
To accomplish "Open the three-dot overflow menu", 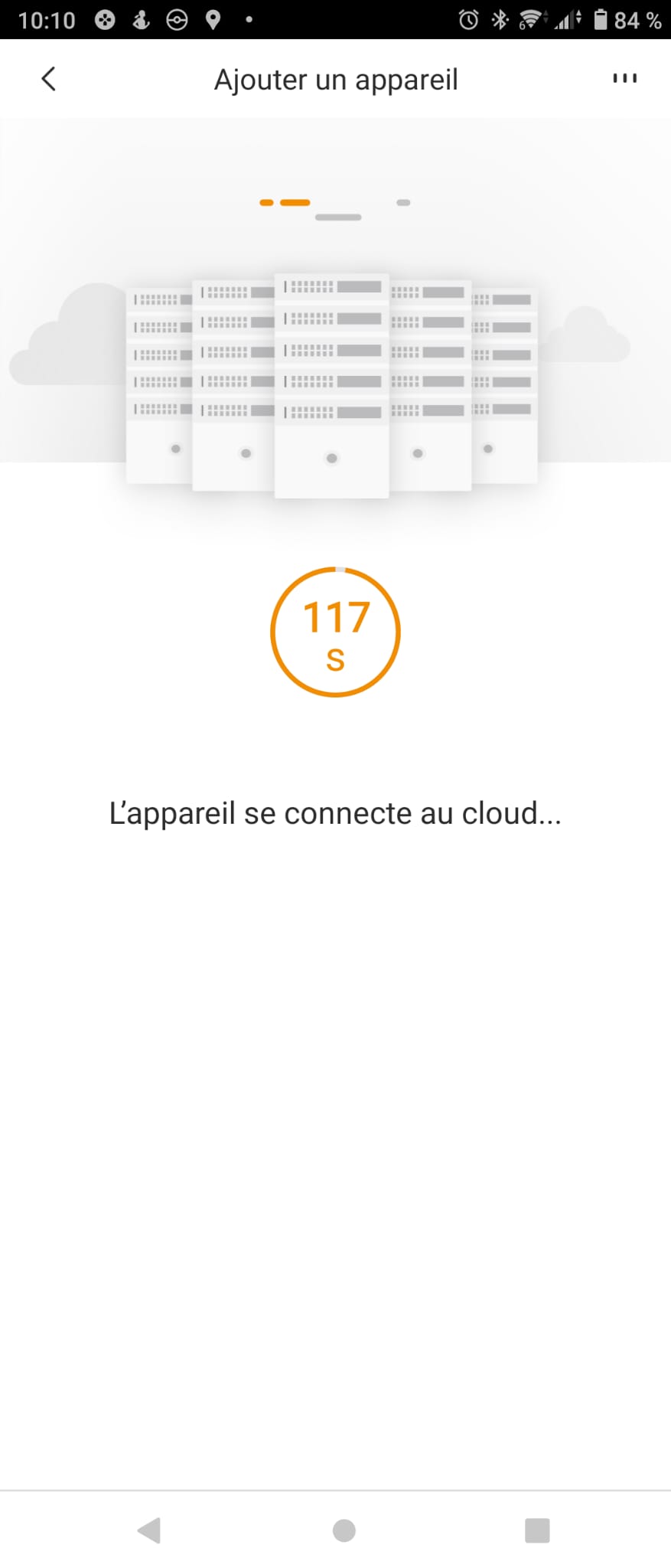I will point(624,78).
